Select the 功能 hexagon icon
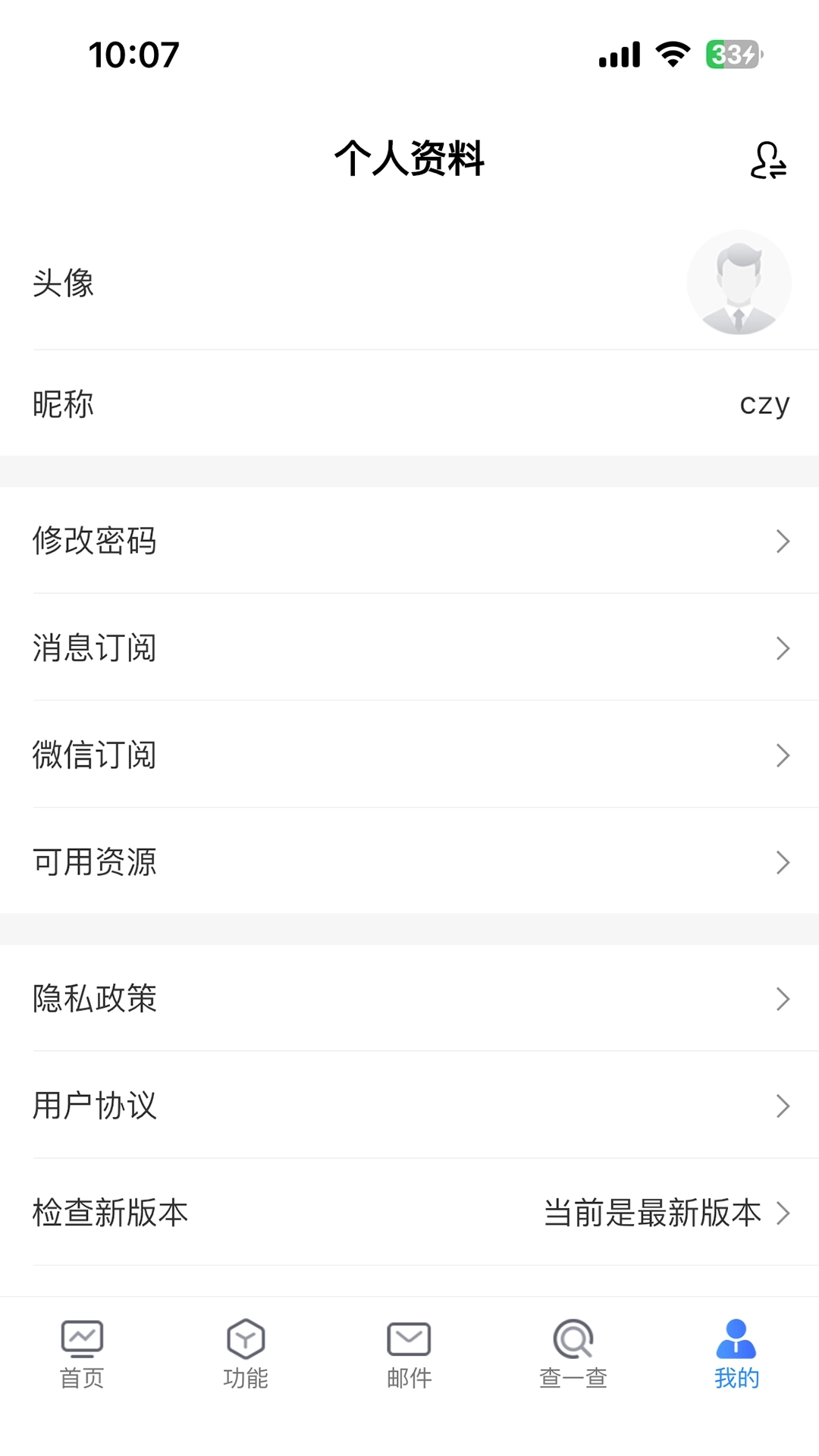Image resolution: width=819 pixels, height=1456 pixels. (245, 1338)
